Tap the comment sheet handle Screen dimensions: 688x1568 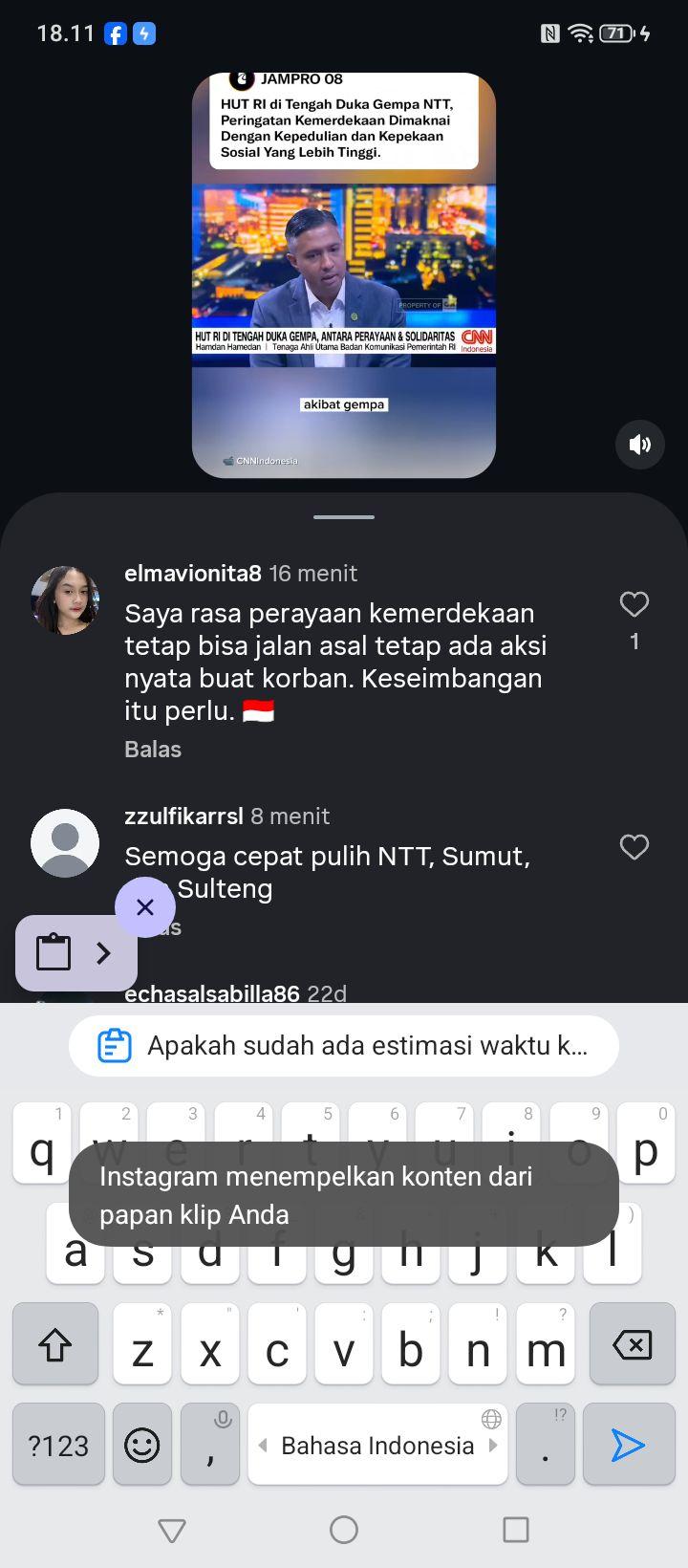(x=344, y=517)
